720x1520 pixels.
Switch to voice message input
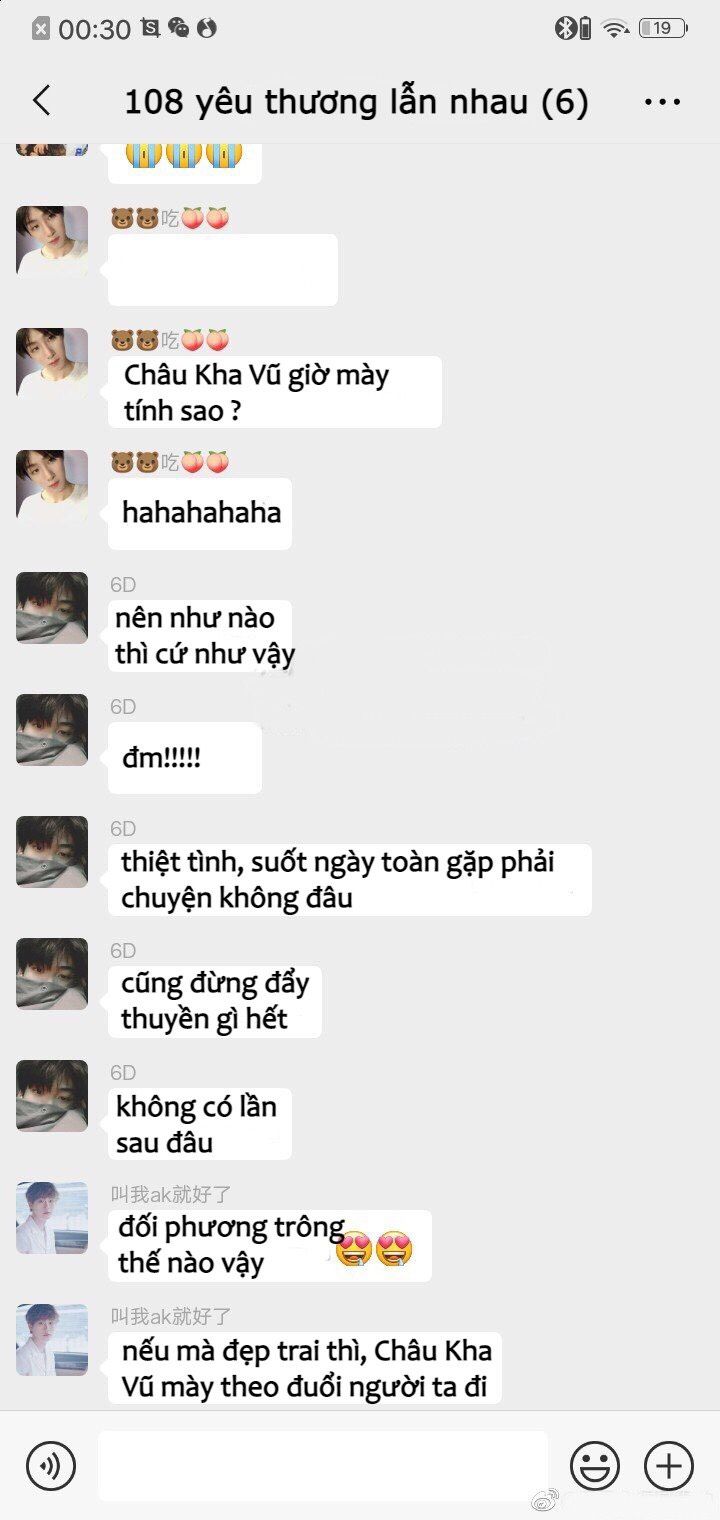[50, 1466]
